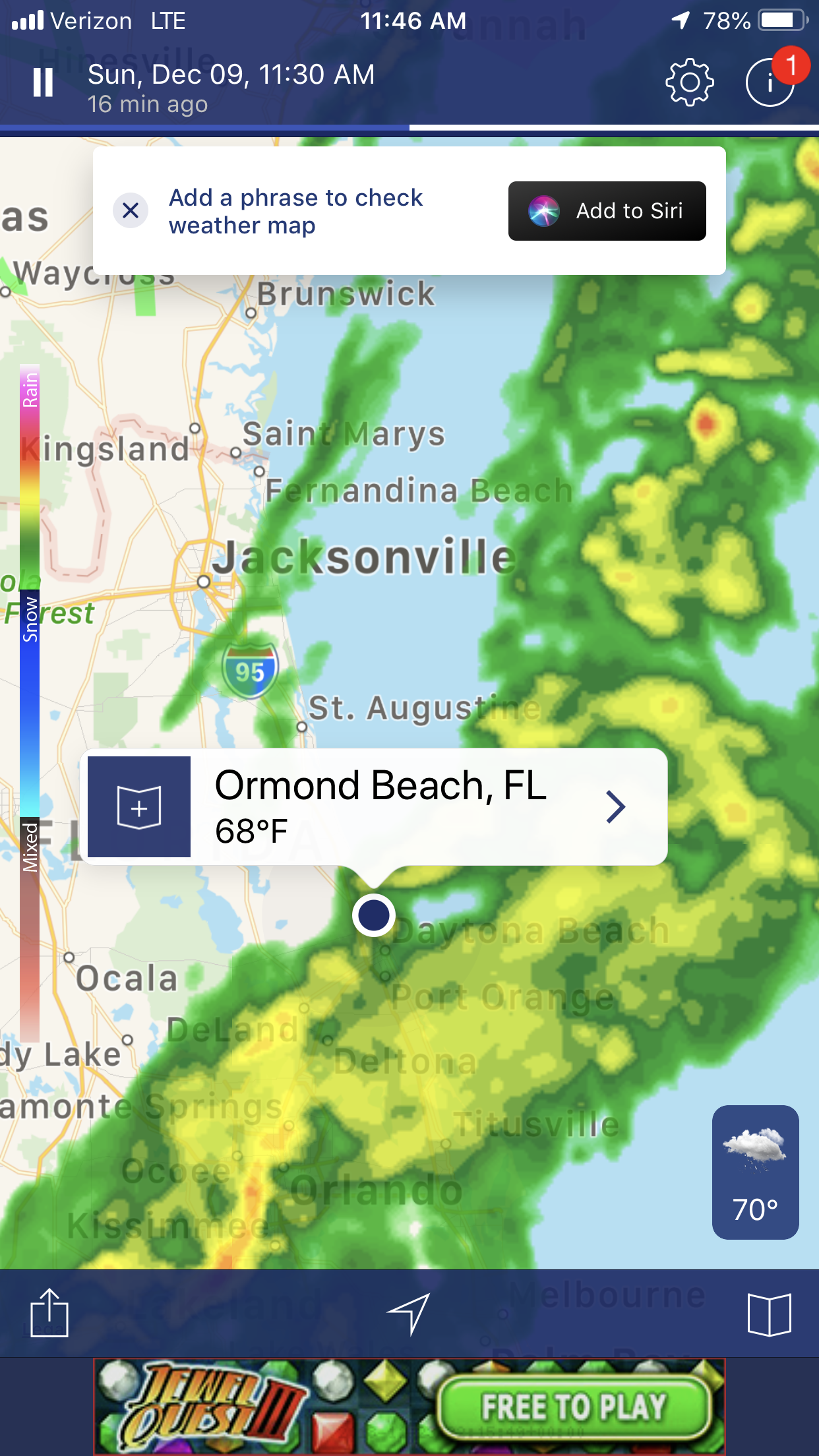Tap the location pin near Daytona Beach
Image resolution: width=819 pixels, height=1456 pixels.
click(x=374, y=915)
